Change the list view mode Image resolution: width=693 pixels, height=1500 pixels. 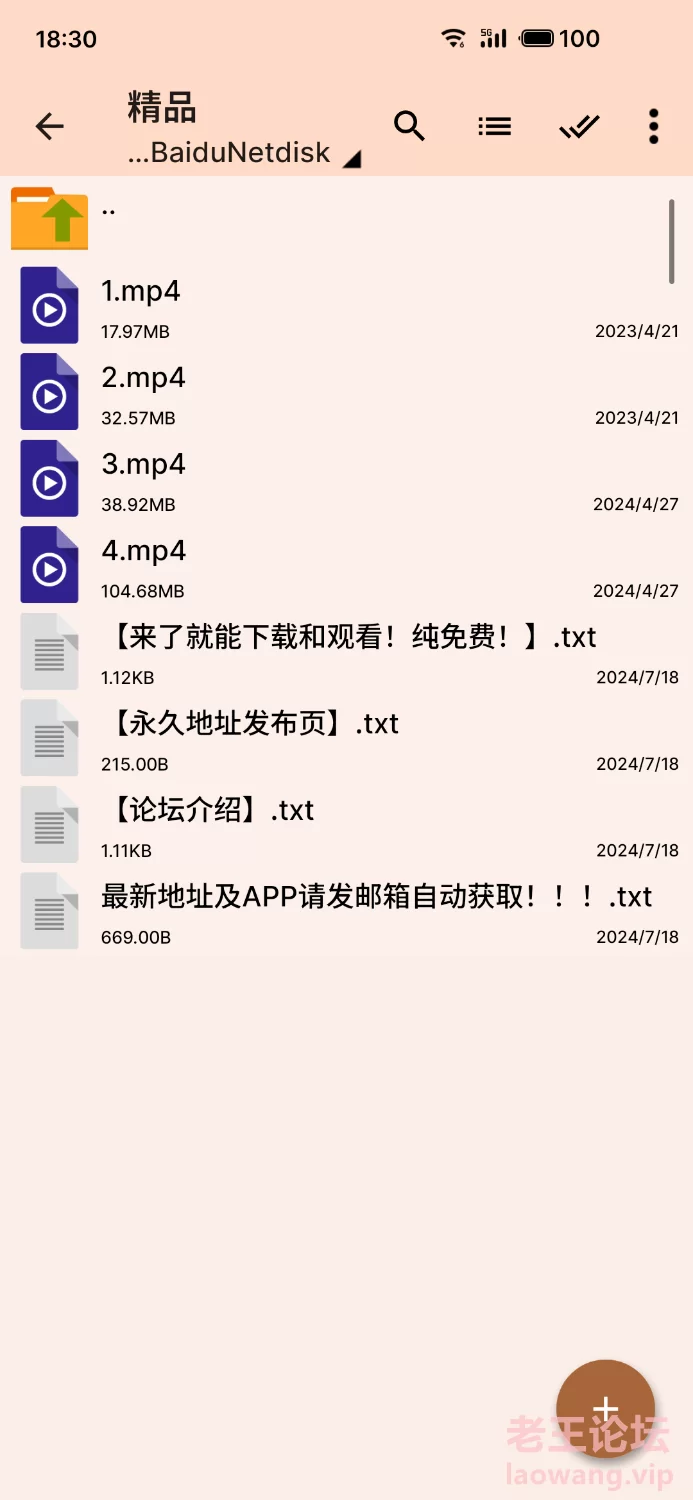pyautogui.click(x=494, y=126)
